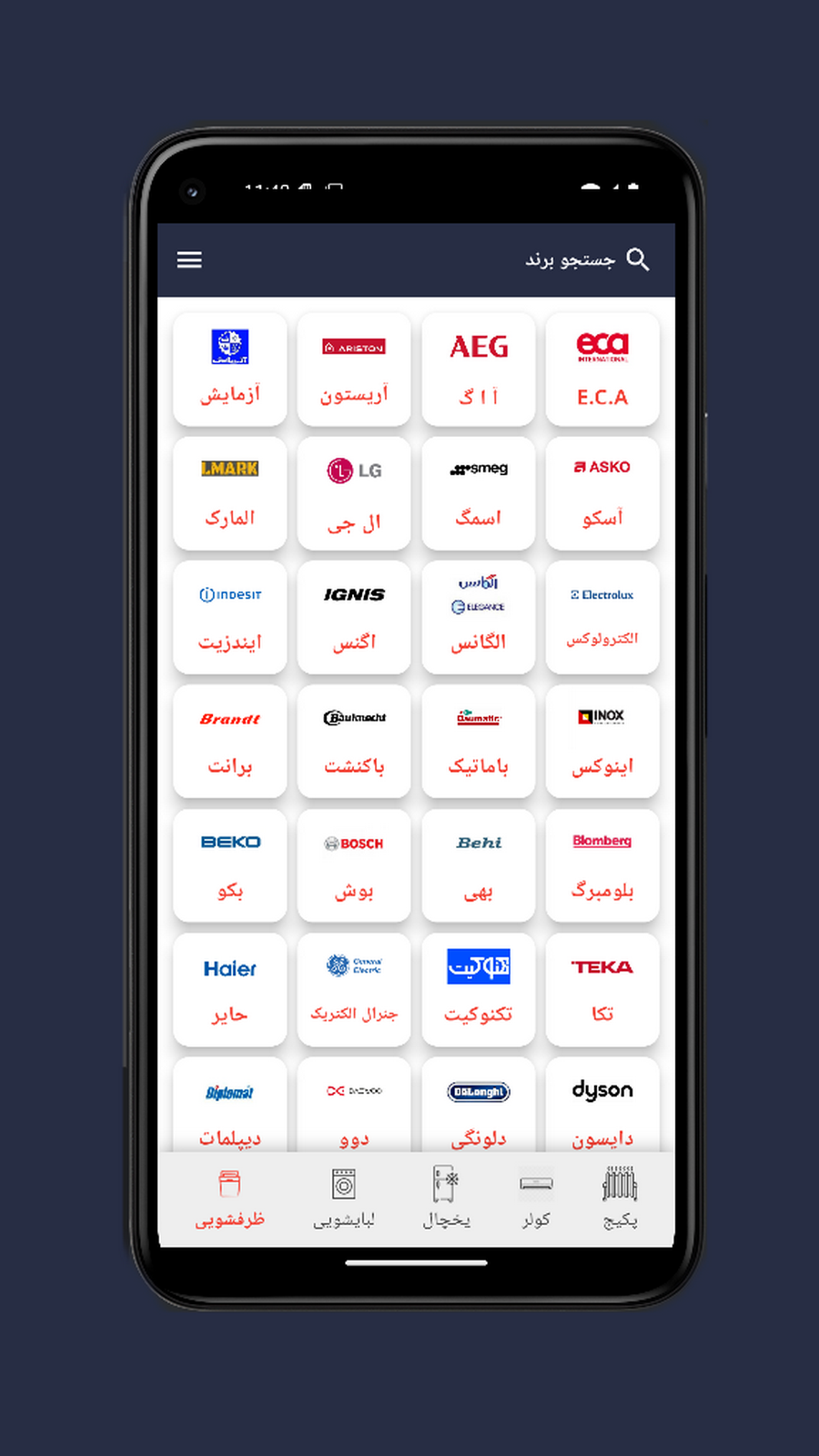This screenshot has width=819, height=1456.
Task: Open the Beko brand card
Action: click(230, 865)
